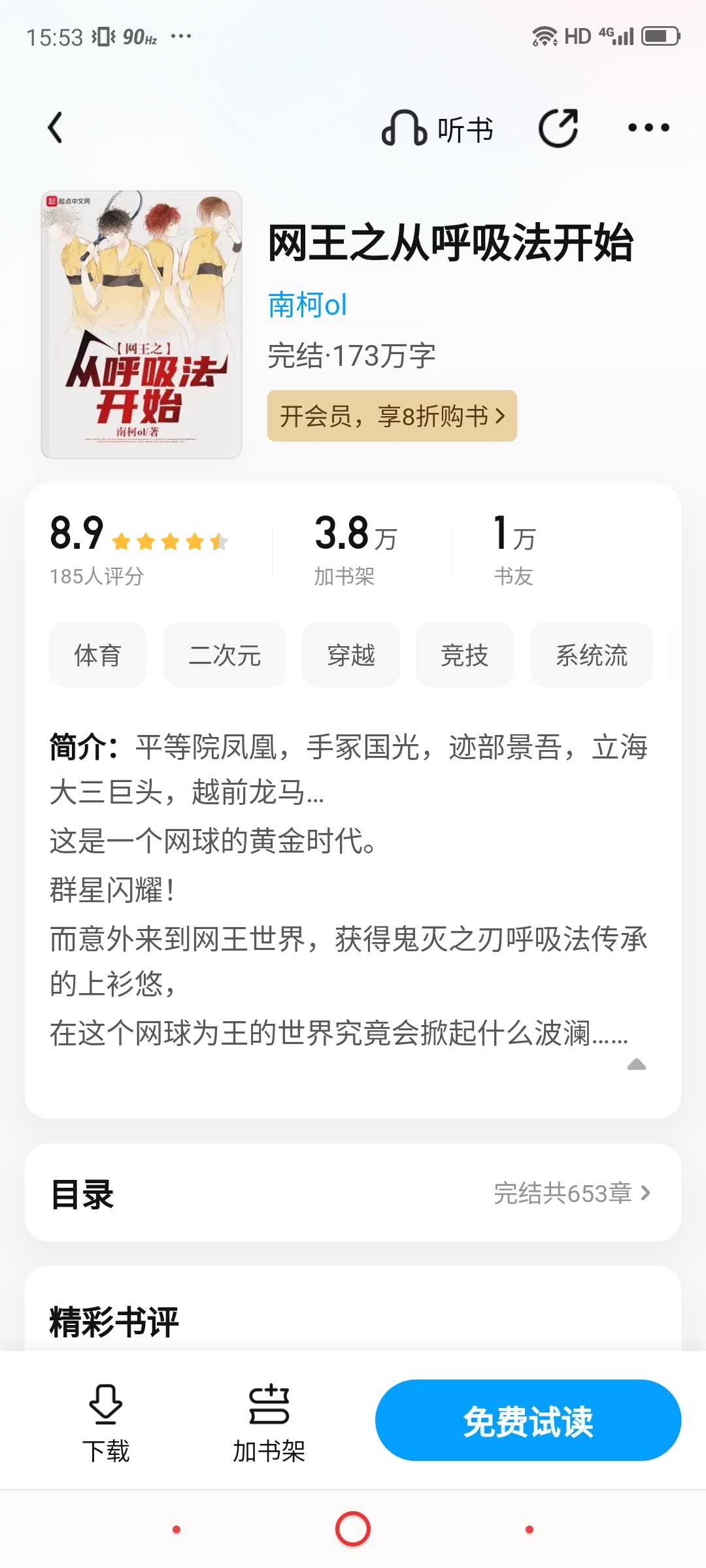Open 目录 with 653 chapters

point(353,1193)
